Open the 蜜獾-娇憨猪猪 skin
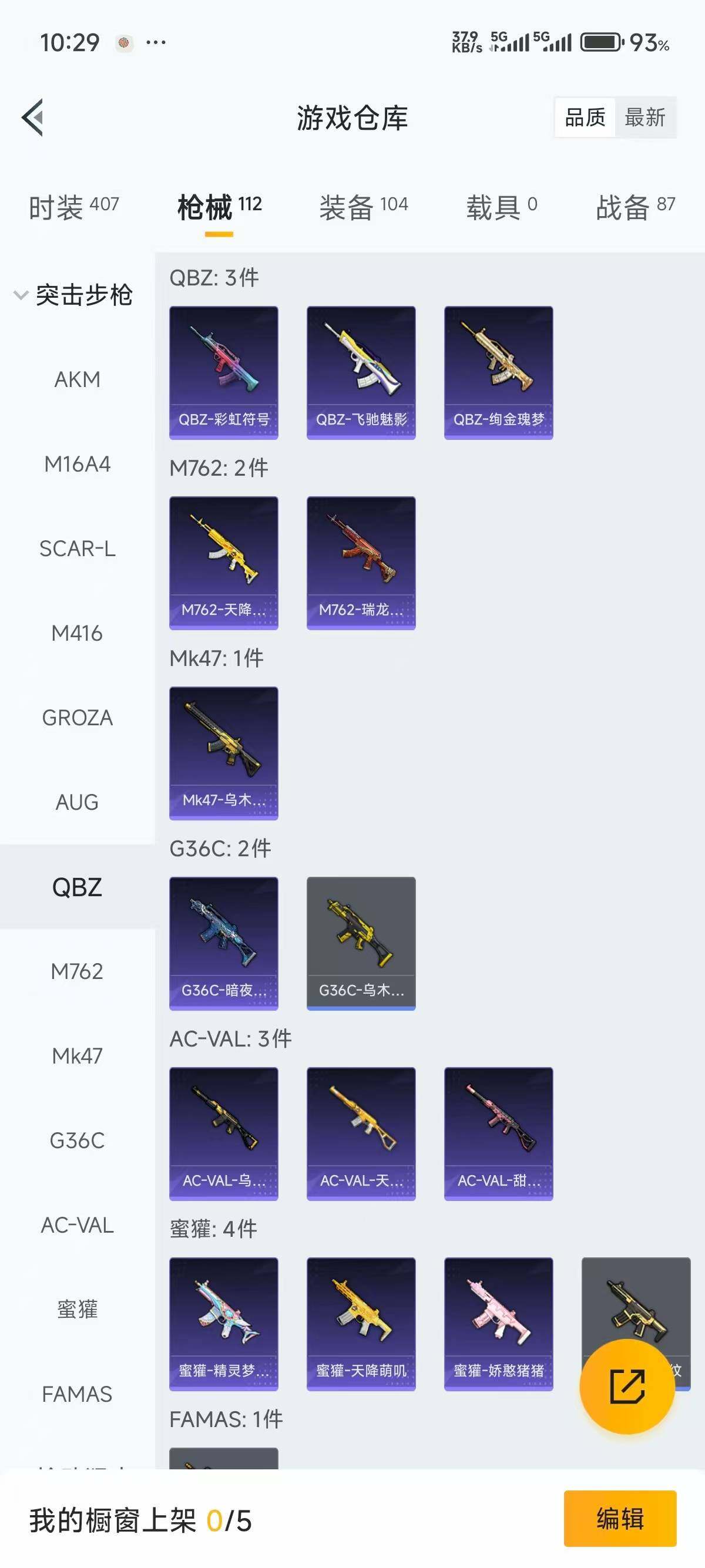705x1568 pixels. [499, 1323]
